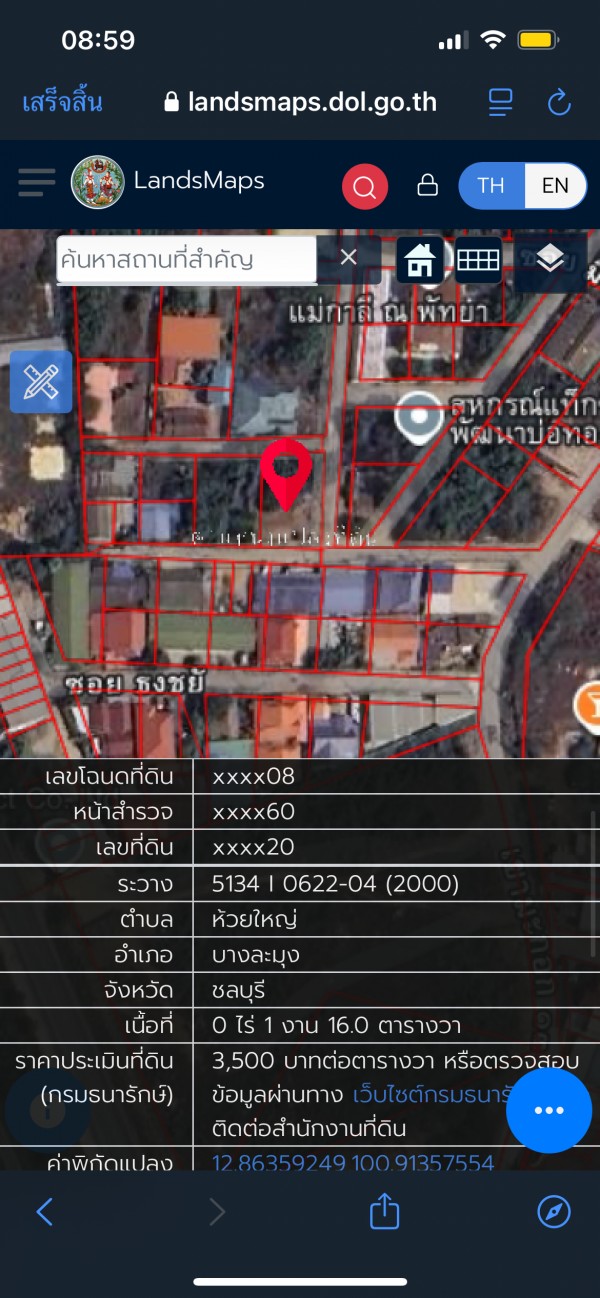Open the parcel coordinates link
Screen dimensions: 600x1298
(x=353, y=1163)
